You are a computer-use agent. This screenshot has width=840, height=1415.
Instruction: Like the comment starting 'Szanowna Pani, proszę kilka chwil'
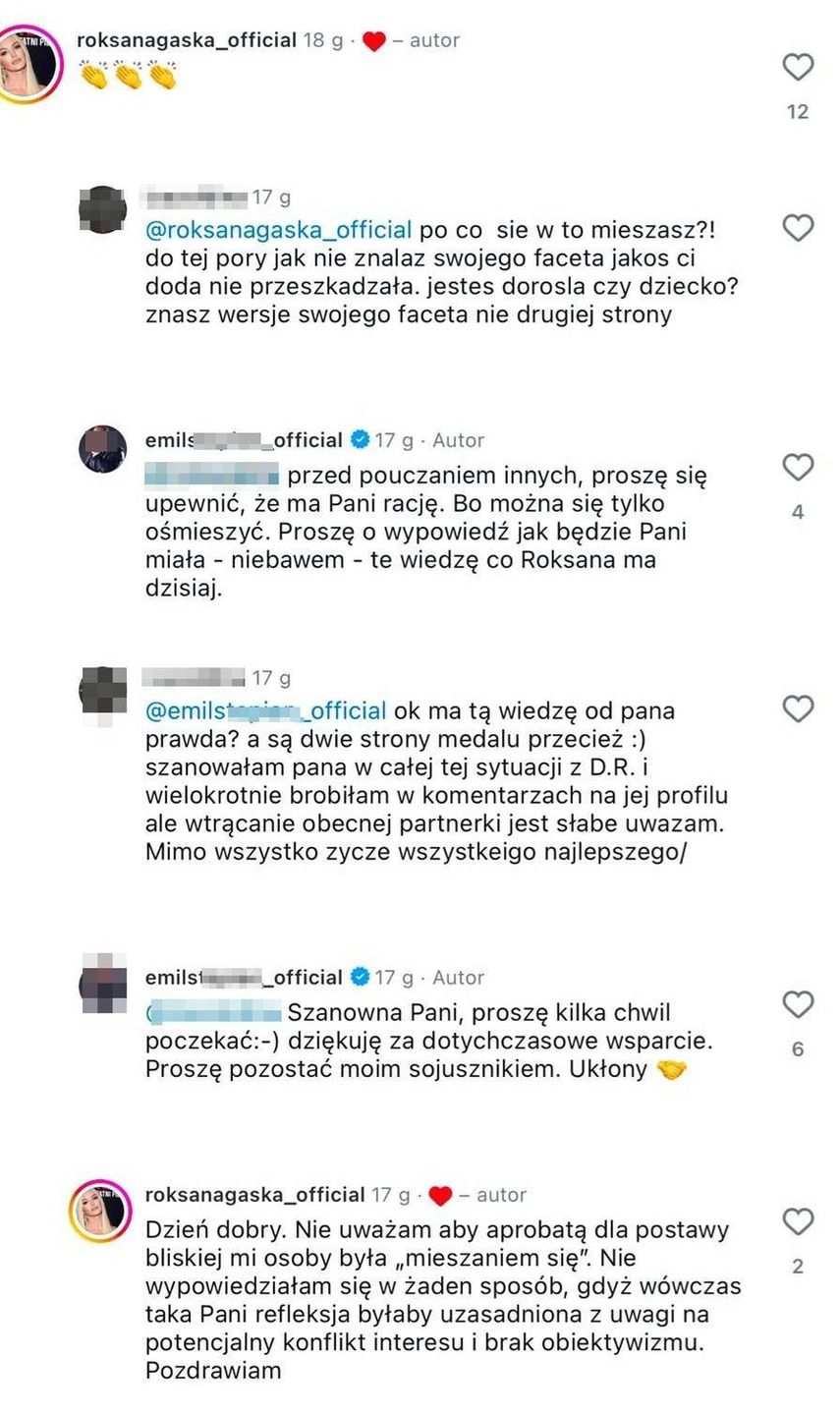[x=798, y=1005]
